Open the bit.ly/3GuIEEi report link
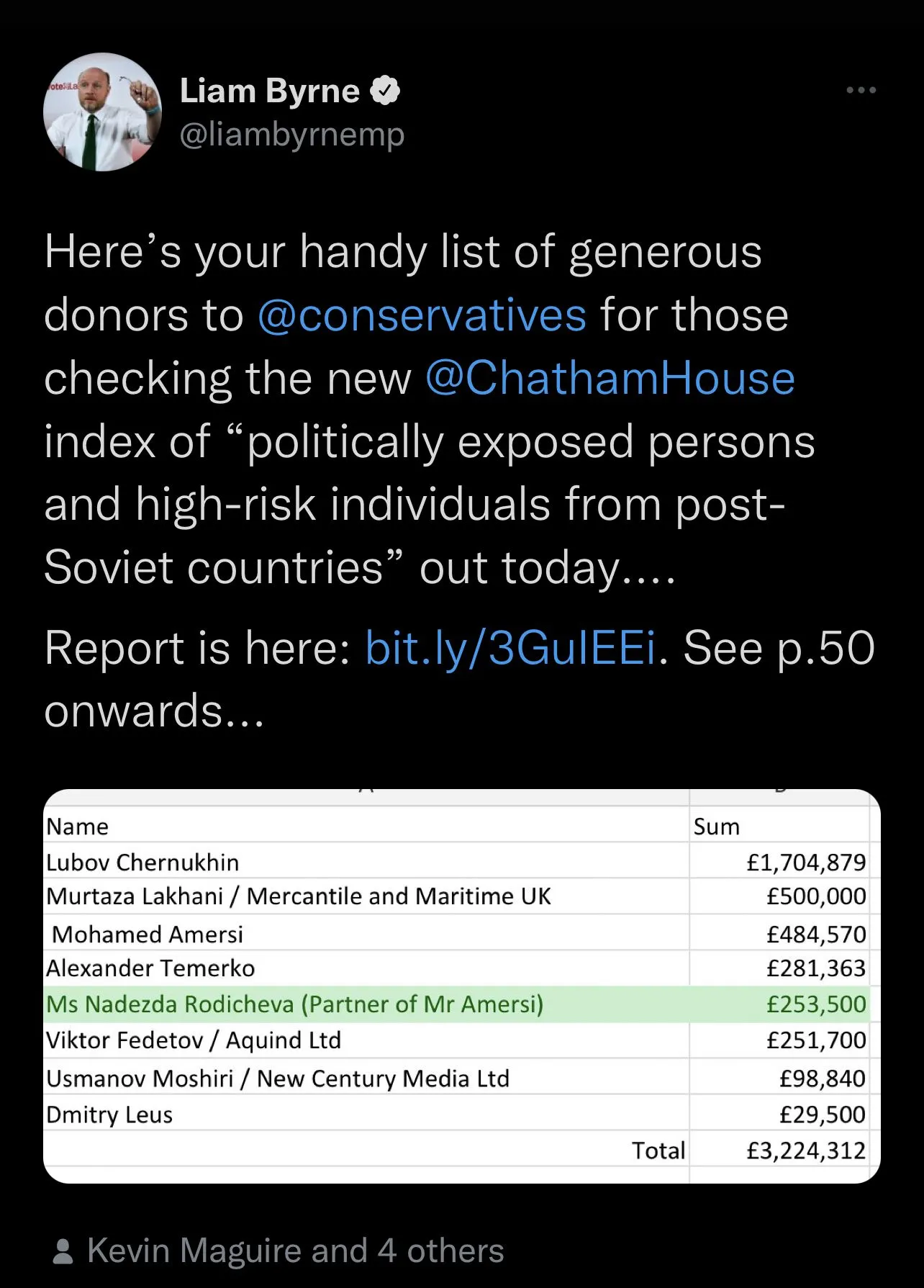This screenshot has width=924, height=1288. point(510,647)
